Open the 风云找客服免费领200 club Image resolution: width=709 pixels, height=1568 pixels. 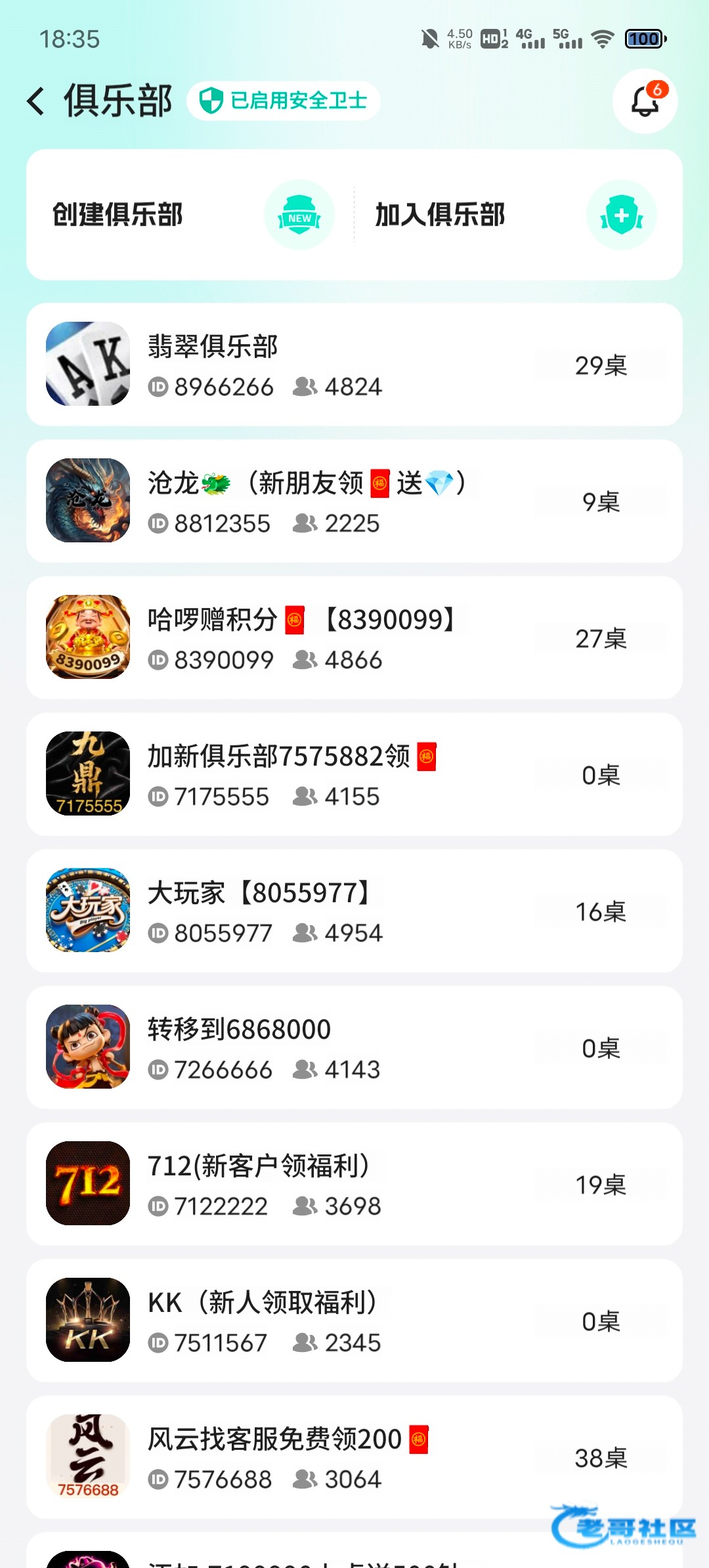tap(354, 1458)
